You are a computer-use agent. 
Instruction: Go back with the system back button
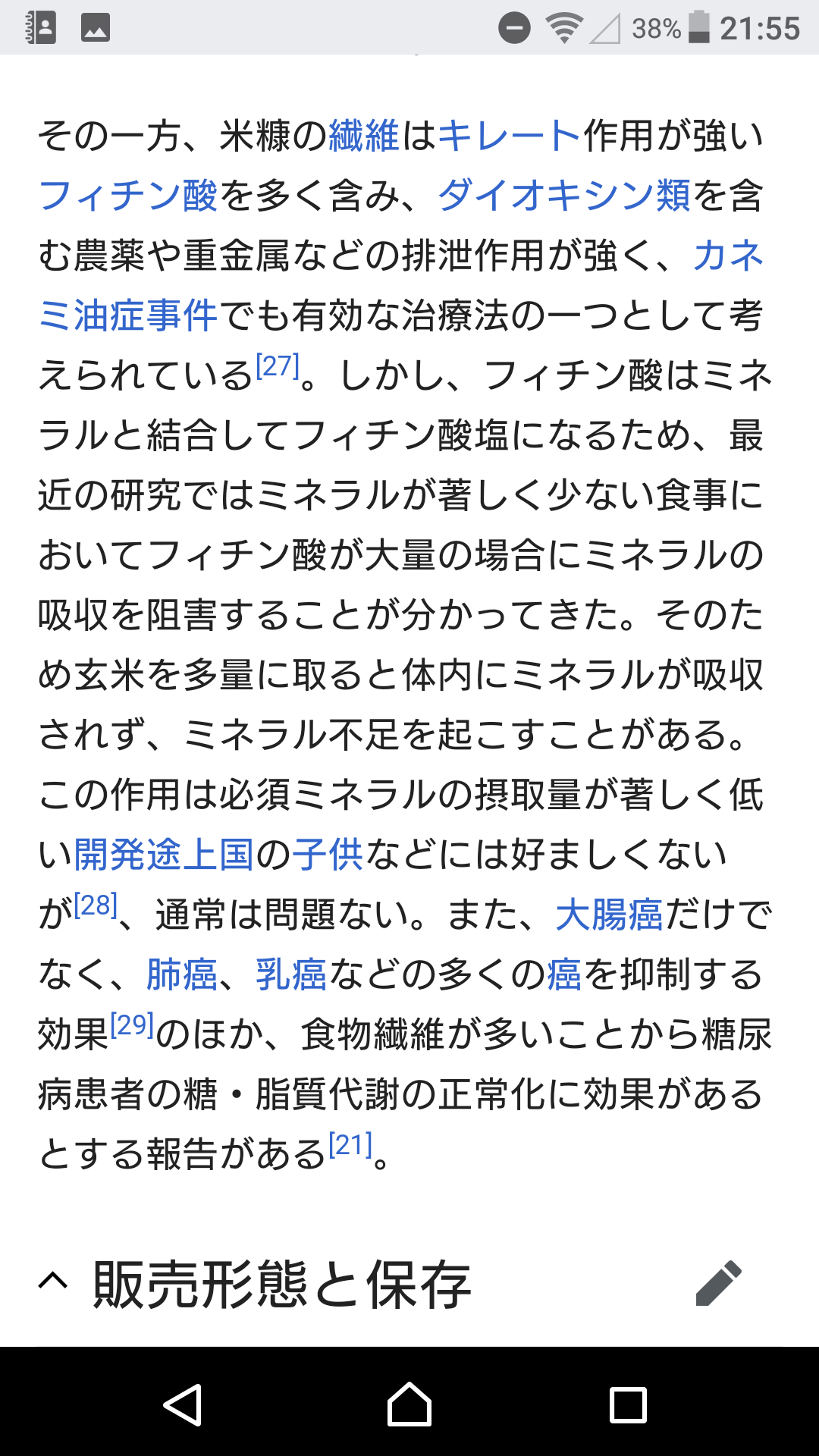(183, 1404)
